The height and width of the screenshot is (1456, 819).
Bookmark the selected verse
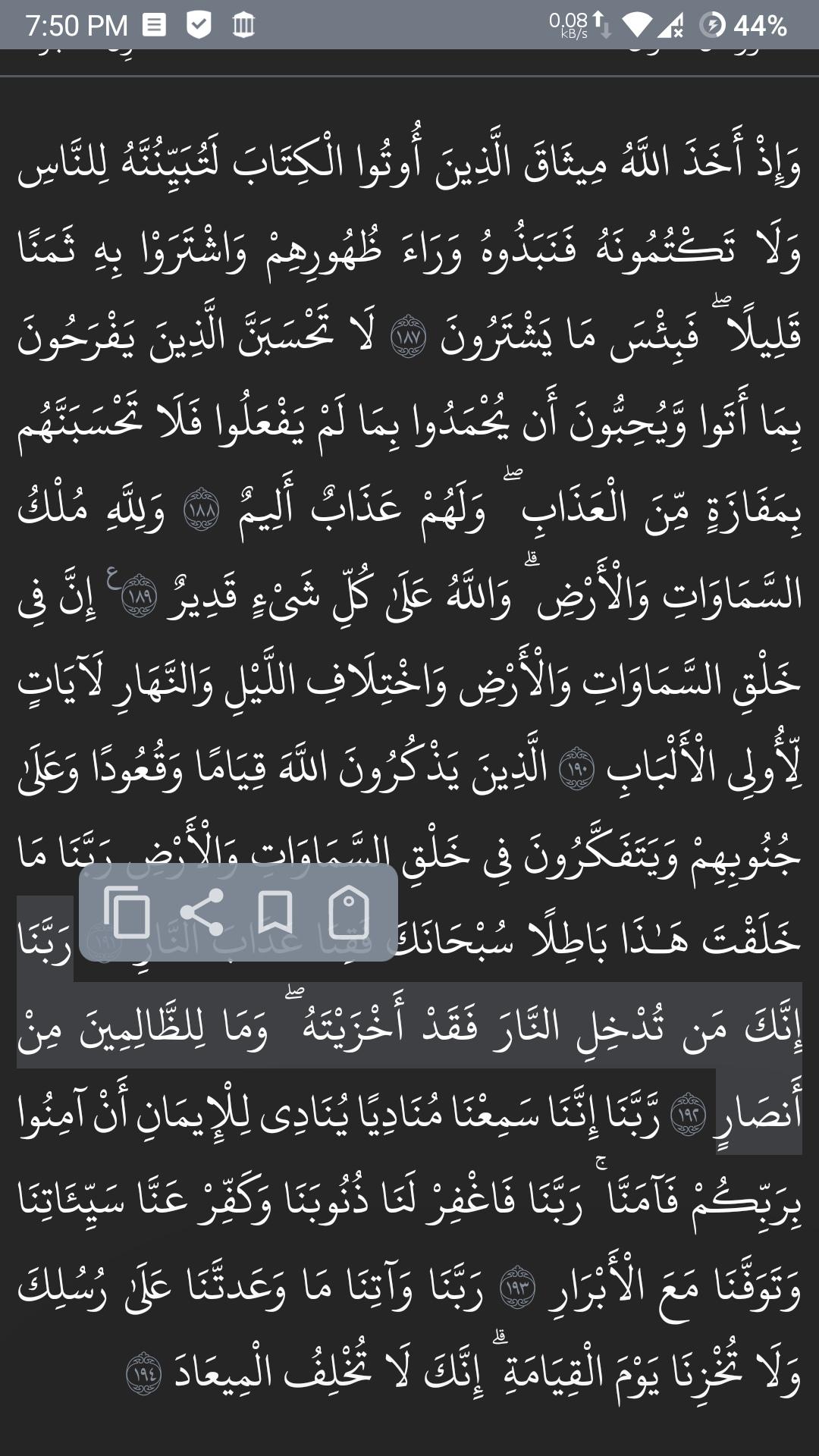[x=275, y=912]
